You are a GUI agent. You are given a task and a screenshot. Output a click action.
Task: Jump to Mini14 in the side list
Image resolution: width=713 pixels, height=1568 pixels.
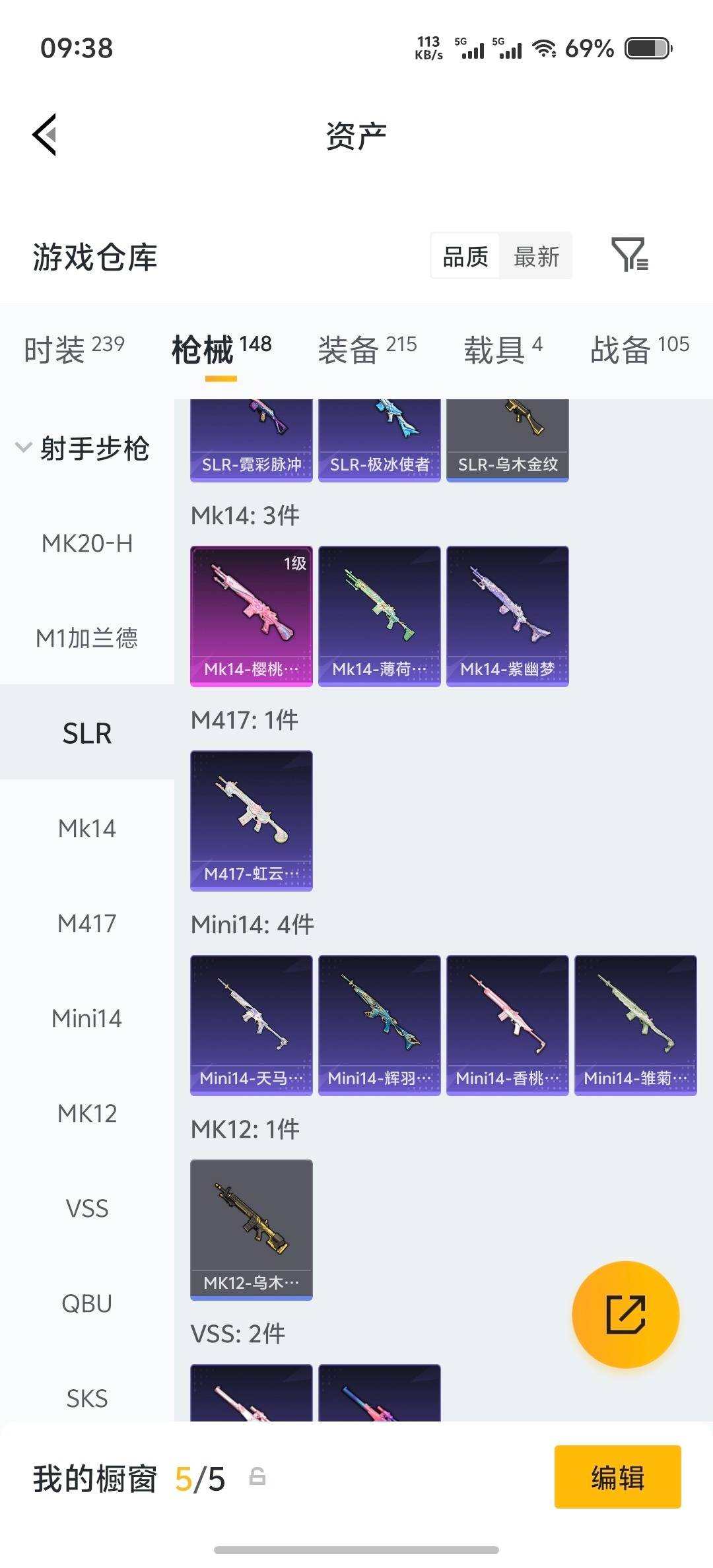87,1018
